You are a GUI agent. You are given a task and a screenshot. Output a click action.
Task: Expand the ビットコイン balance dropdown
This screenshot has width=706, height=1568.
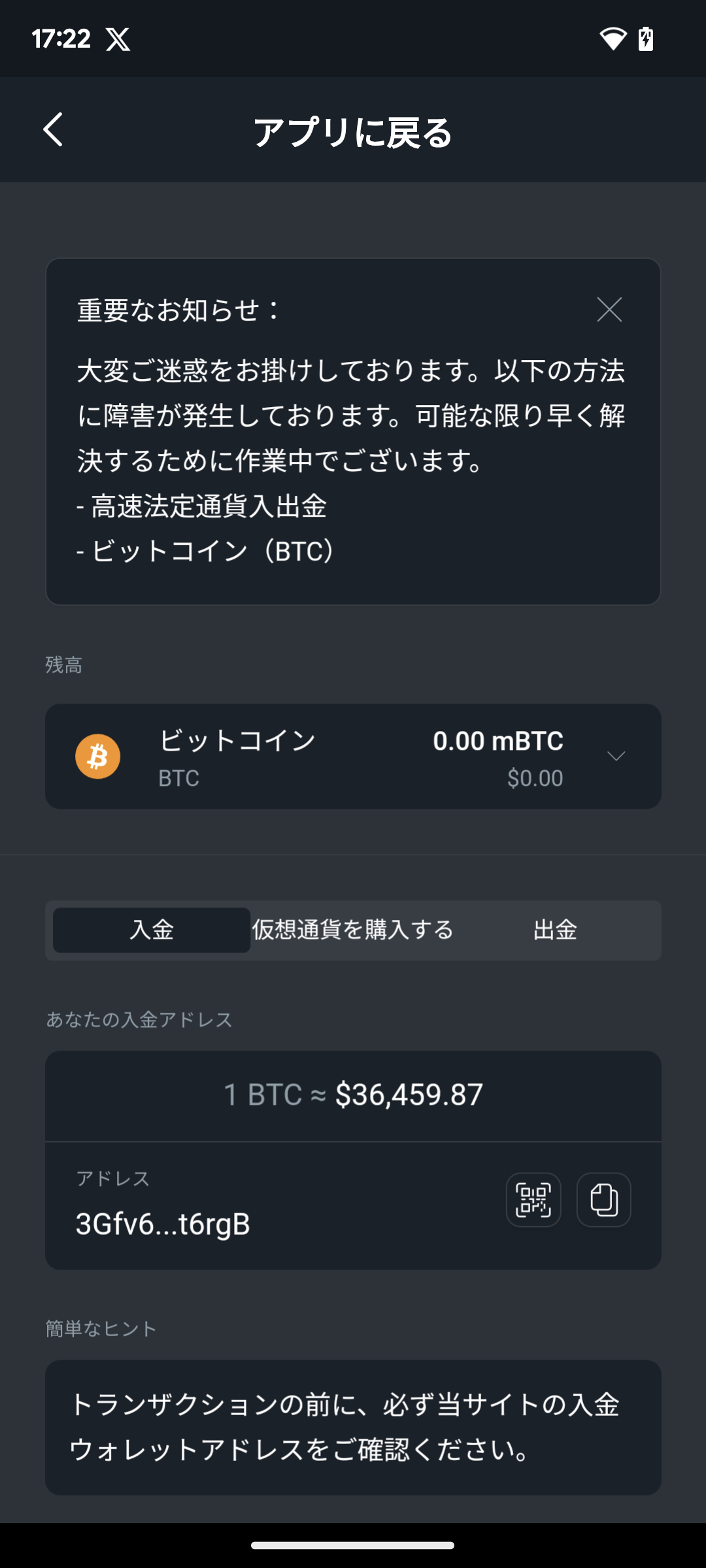pos(616,757)
